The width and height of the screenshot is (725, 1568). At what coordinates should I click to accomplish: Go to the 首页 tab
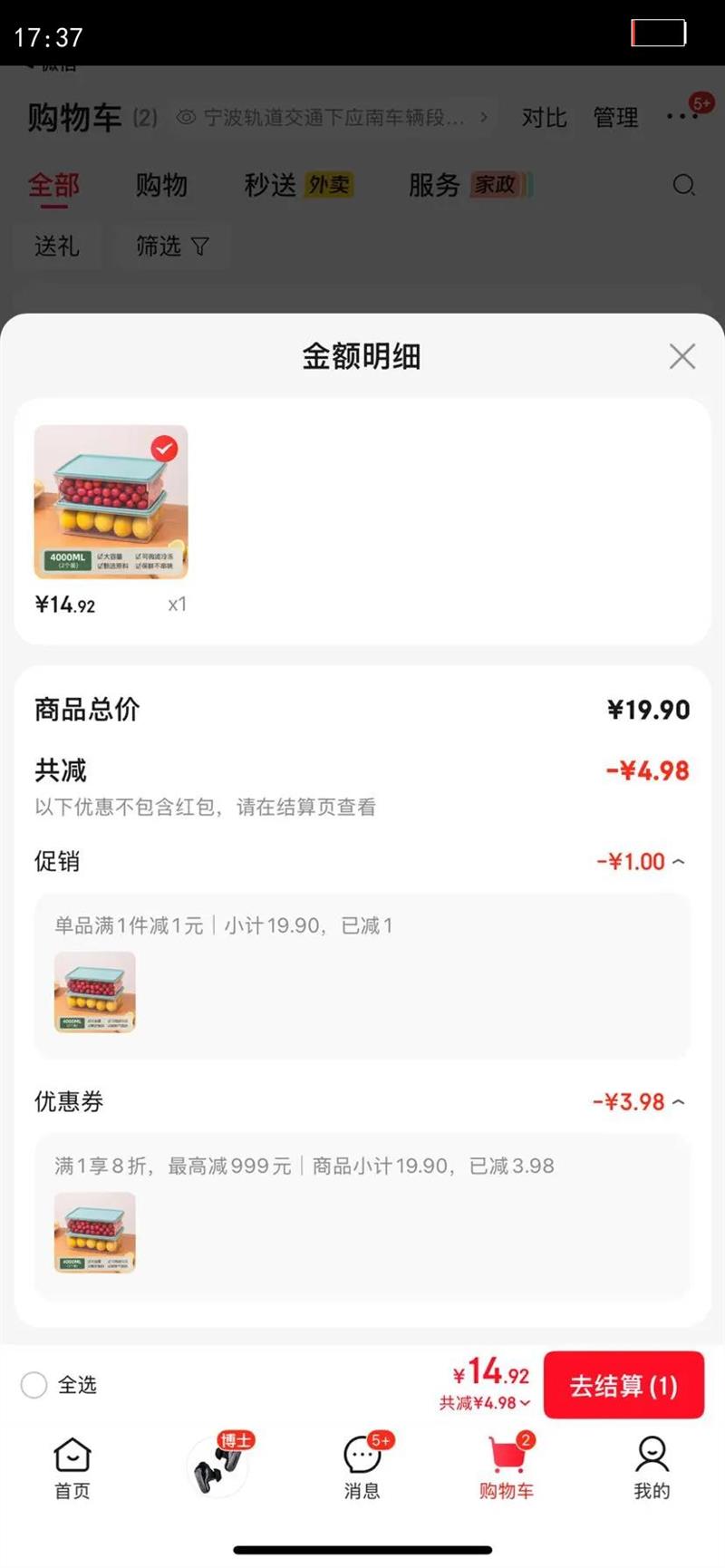click(72, 1466)
